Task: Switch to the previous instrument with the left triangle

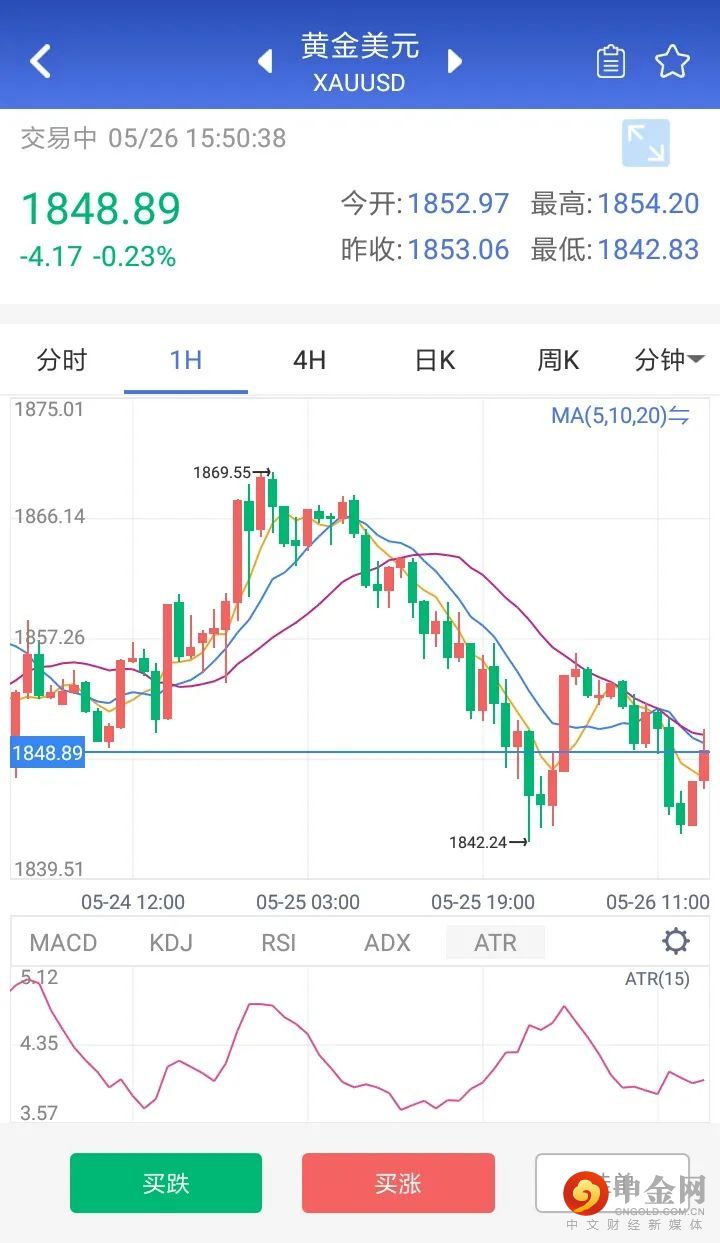Action: 265,62
